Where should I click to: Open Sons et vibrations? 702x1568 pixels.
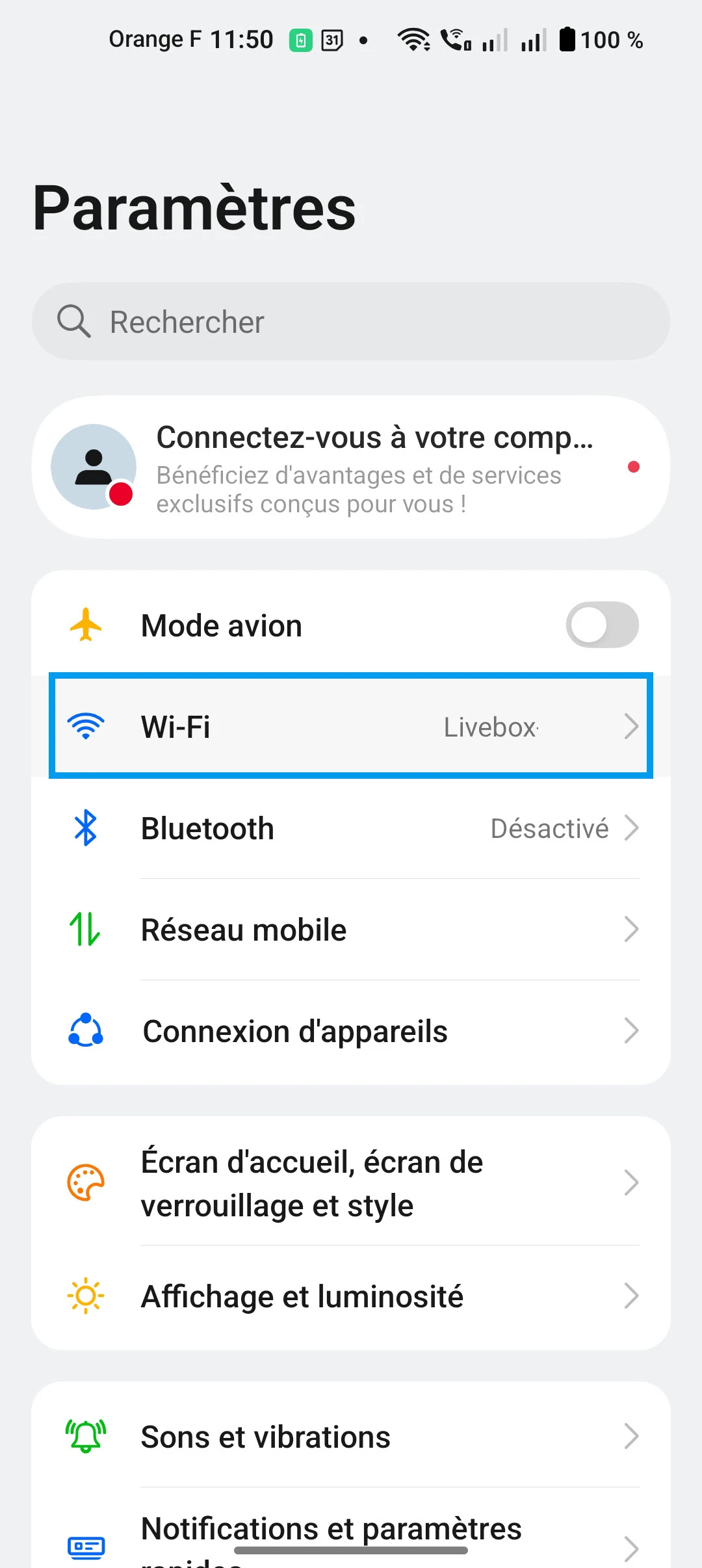[x=351, y=1437]
